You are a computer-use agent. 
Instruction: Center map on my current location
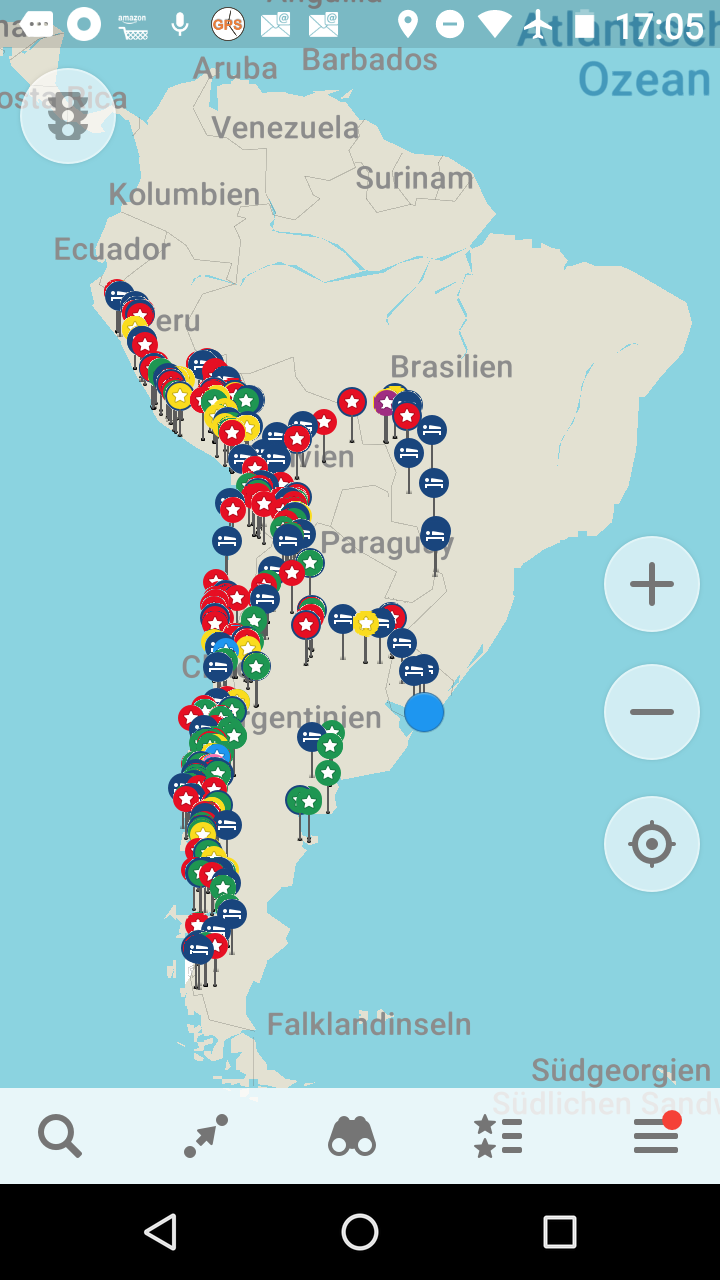[652, 844]
